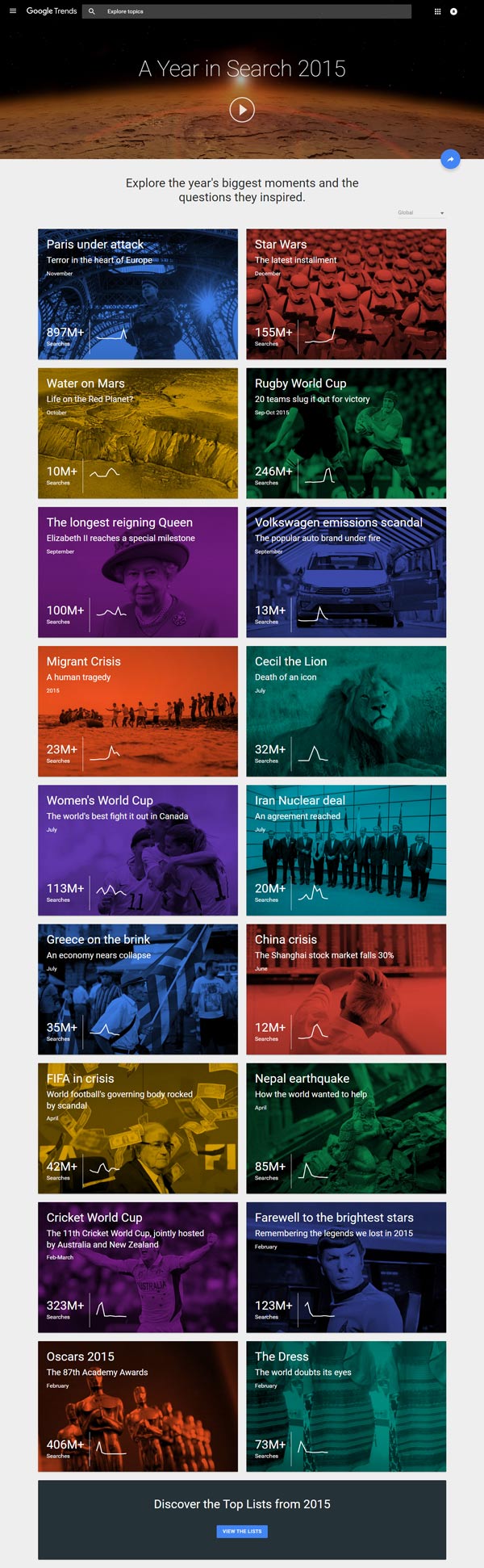Open the Paris under attack card
The height and width of the screenshot is (1568, 484).
click(138, 294)
